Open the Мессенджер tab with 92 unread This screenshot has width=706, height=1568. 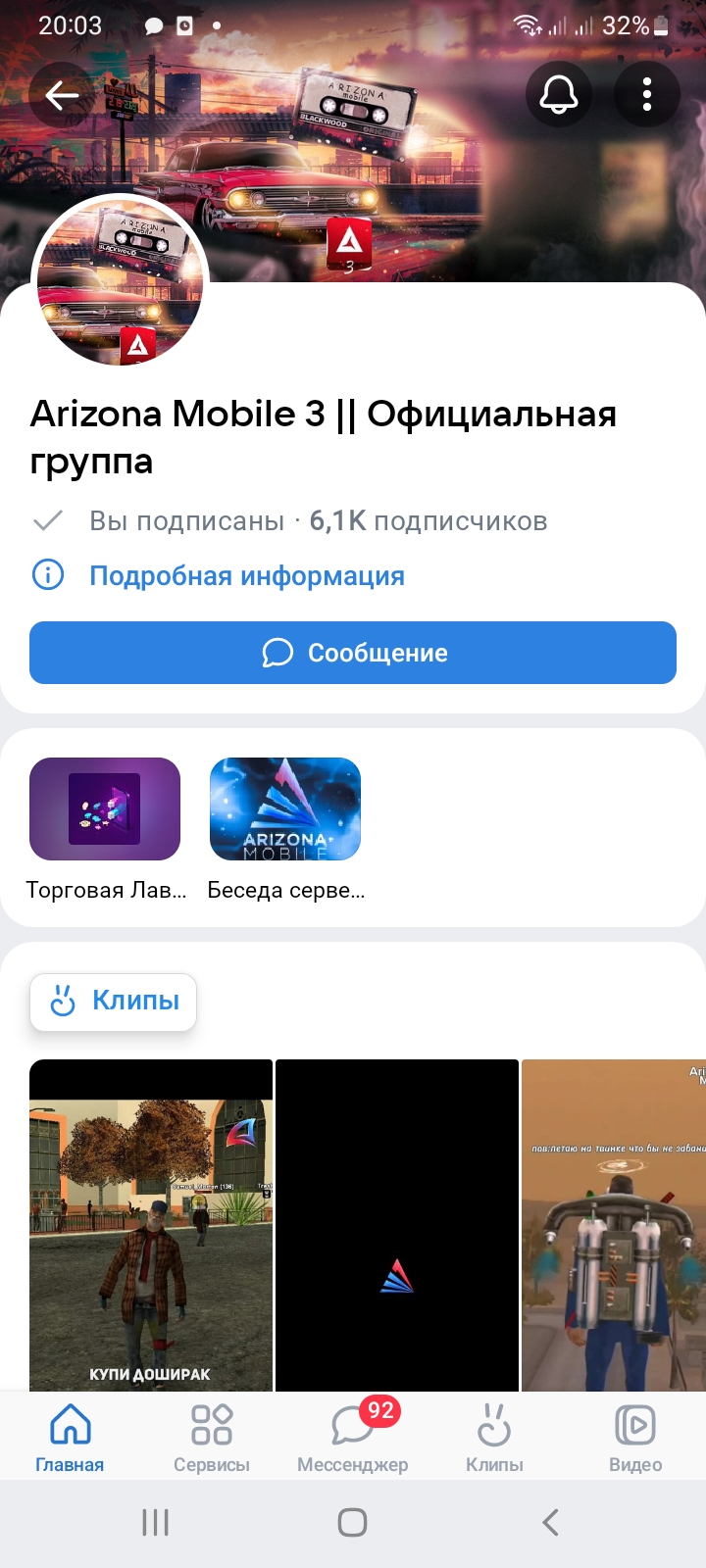point(353,1437)
